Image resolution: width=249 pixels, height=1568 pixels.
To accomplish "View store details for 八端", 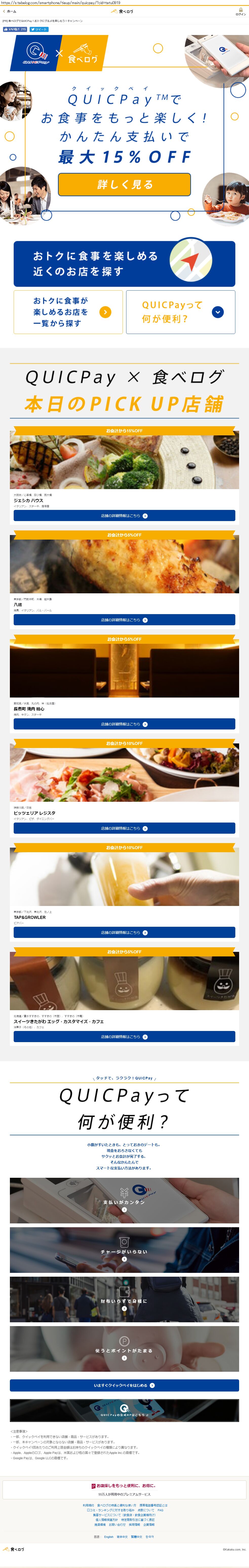I will pyautogui.click(x=124, y=620).
